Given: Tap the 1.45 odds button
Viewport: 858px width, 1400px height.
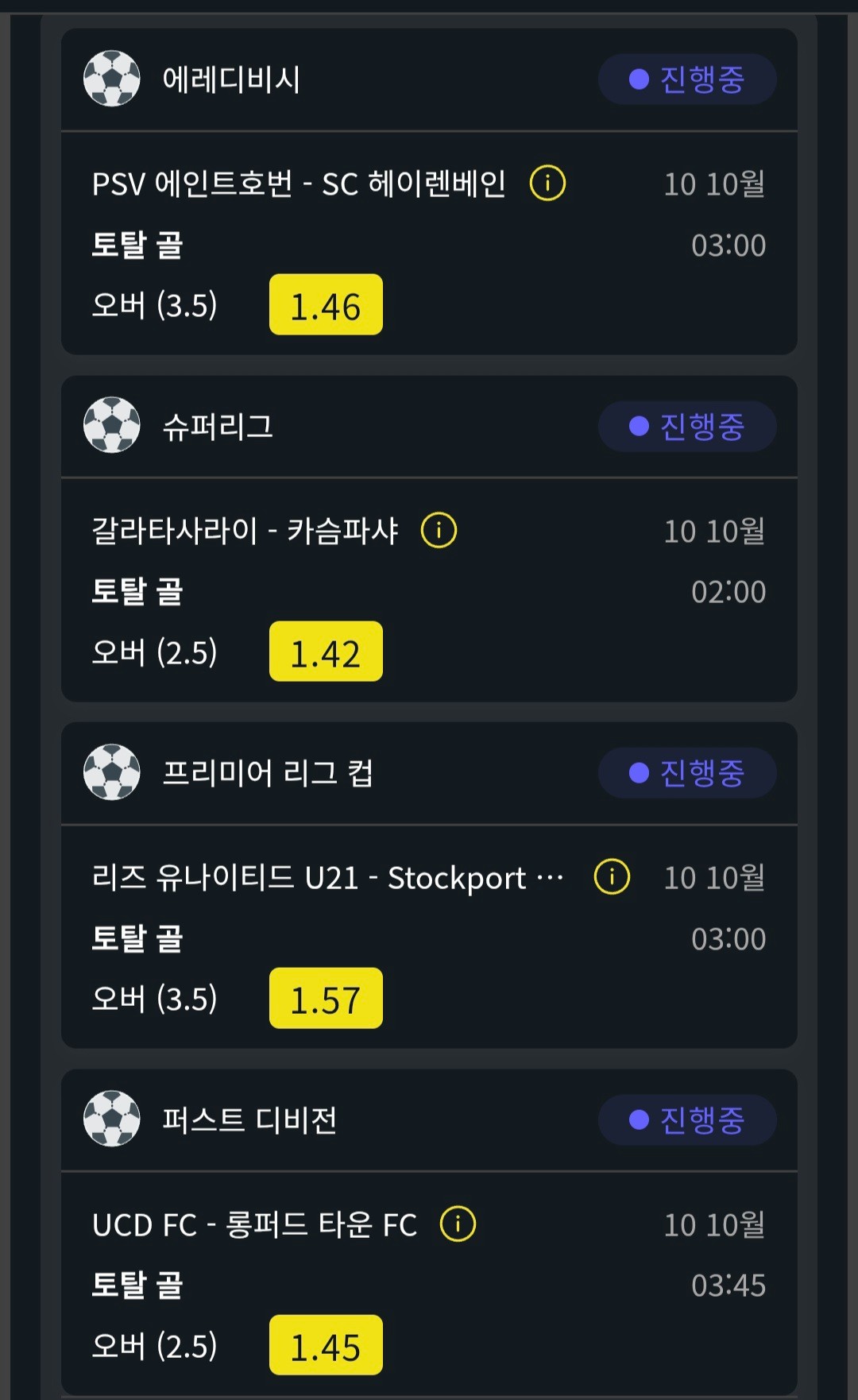Looking at the screenshot, I should point(326,1345).
